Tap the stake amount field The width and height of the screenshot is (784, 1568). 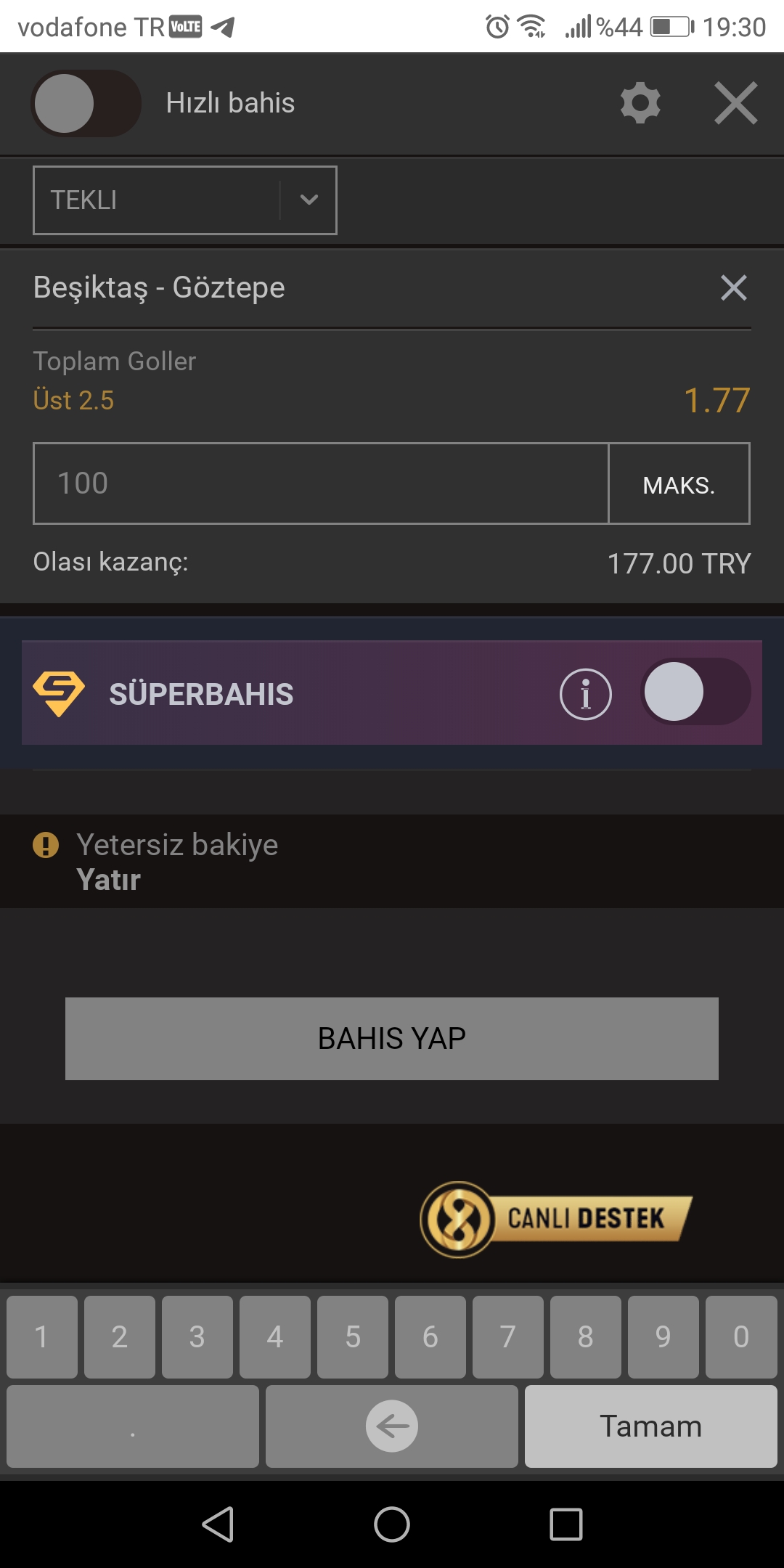point(321,483)
